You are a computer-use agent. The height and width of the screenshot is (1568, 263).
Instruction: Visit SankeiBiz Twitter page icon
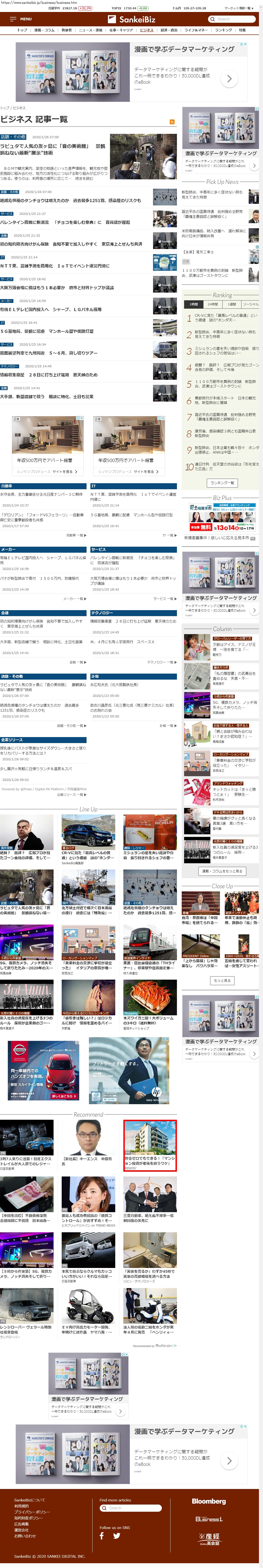click(x=117, y=1536)
